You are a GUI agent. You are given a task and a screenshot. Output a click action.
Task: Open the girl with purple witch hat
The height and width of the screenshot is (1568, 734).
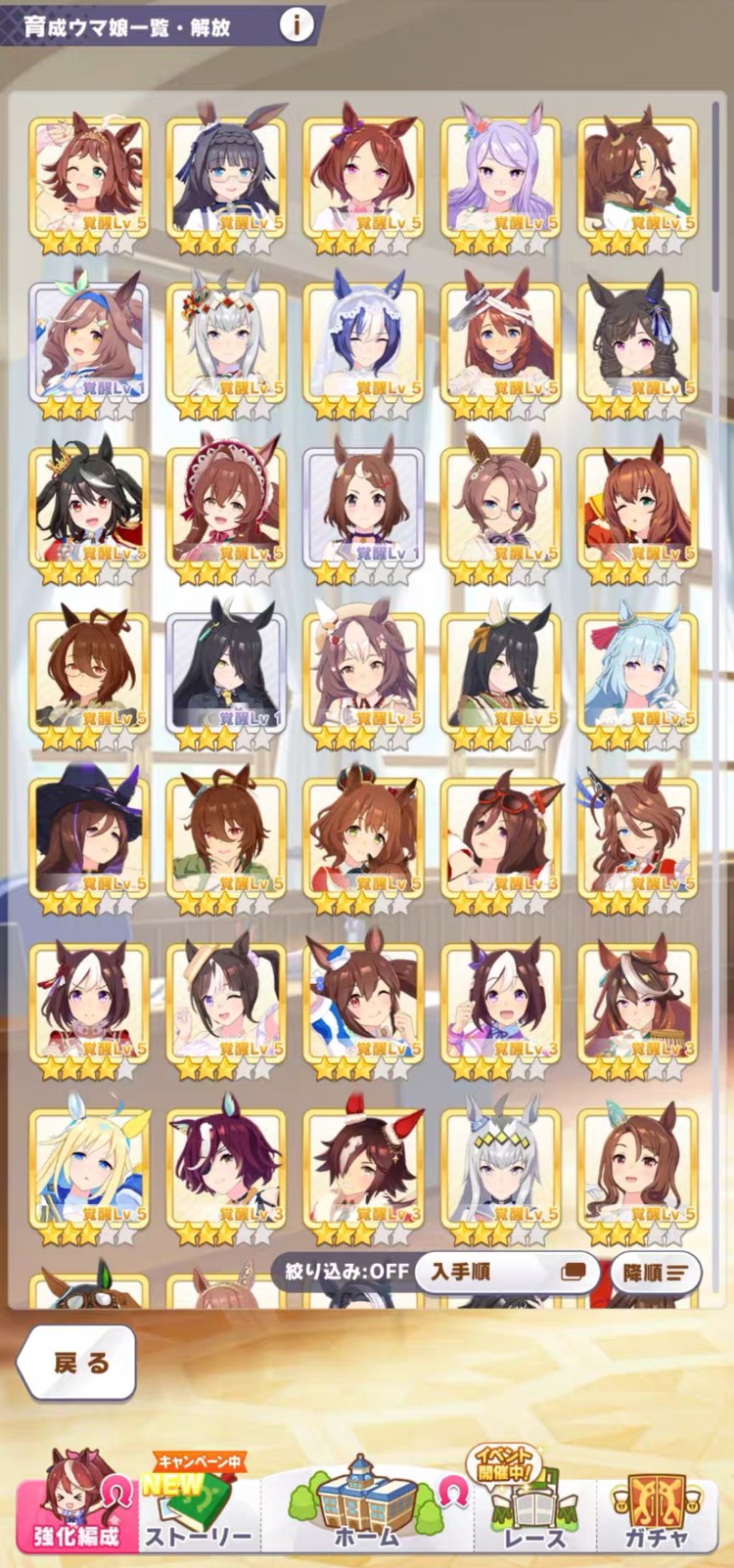[89, 835]
